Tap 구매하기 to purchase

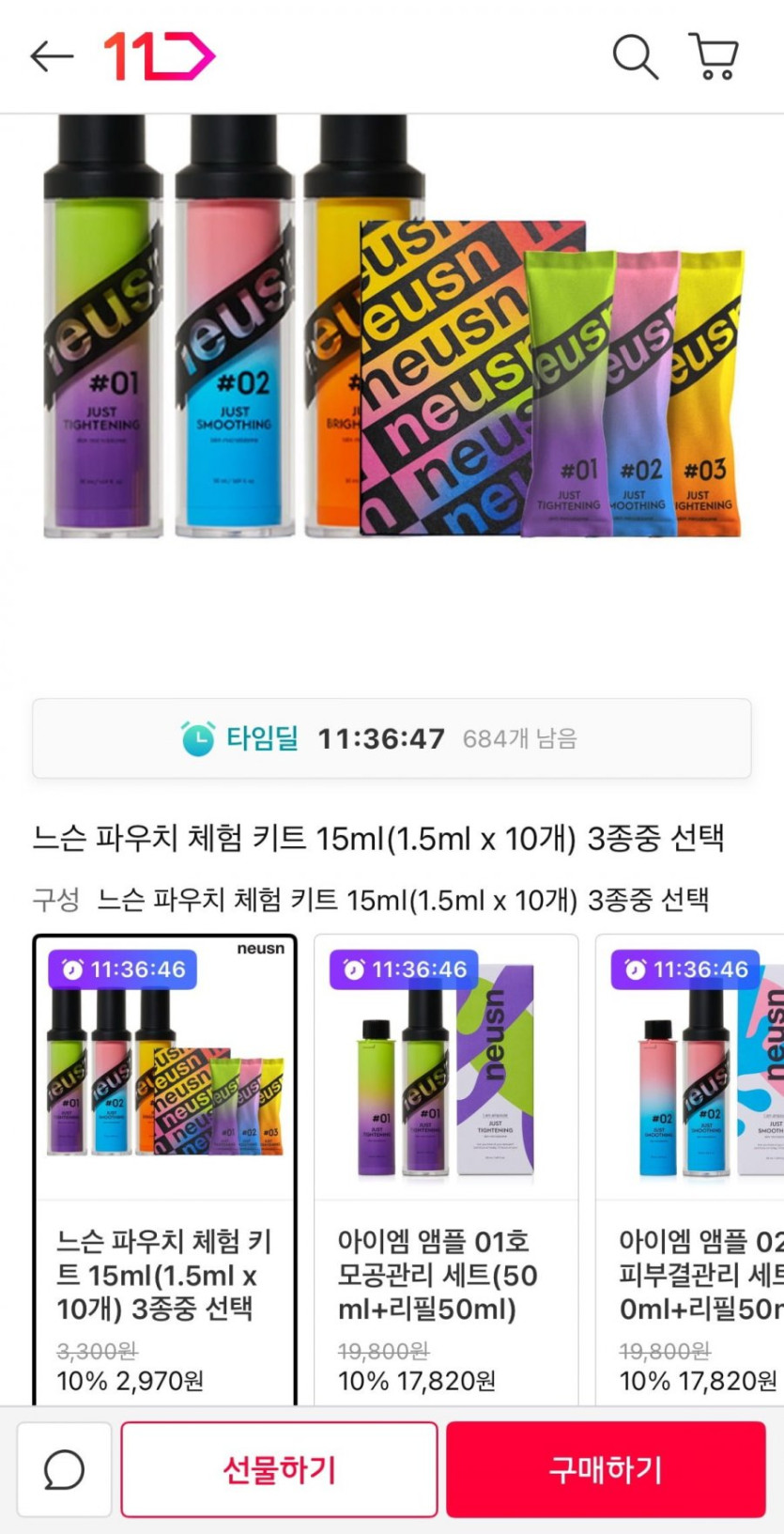(x=606, y=1469)
